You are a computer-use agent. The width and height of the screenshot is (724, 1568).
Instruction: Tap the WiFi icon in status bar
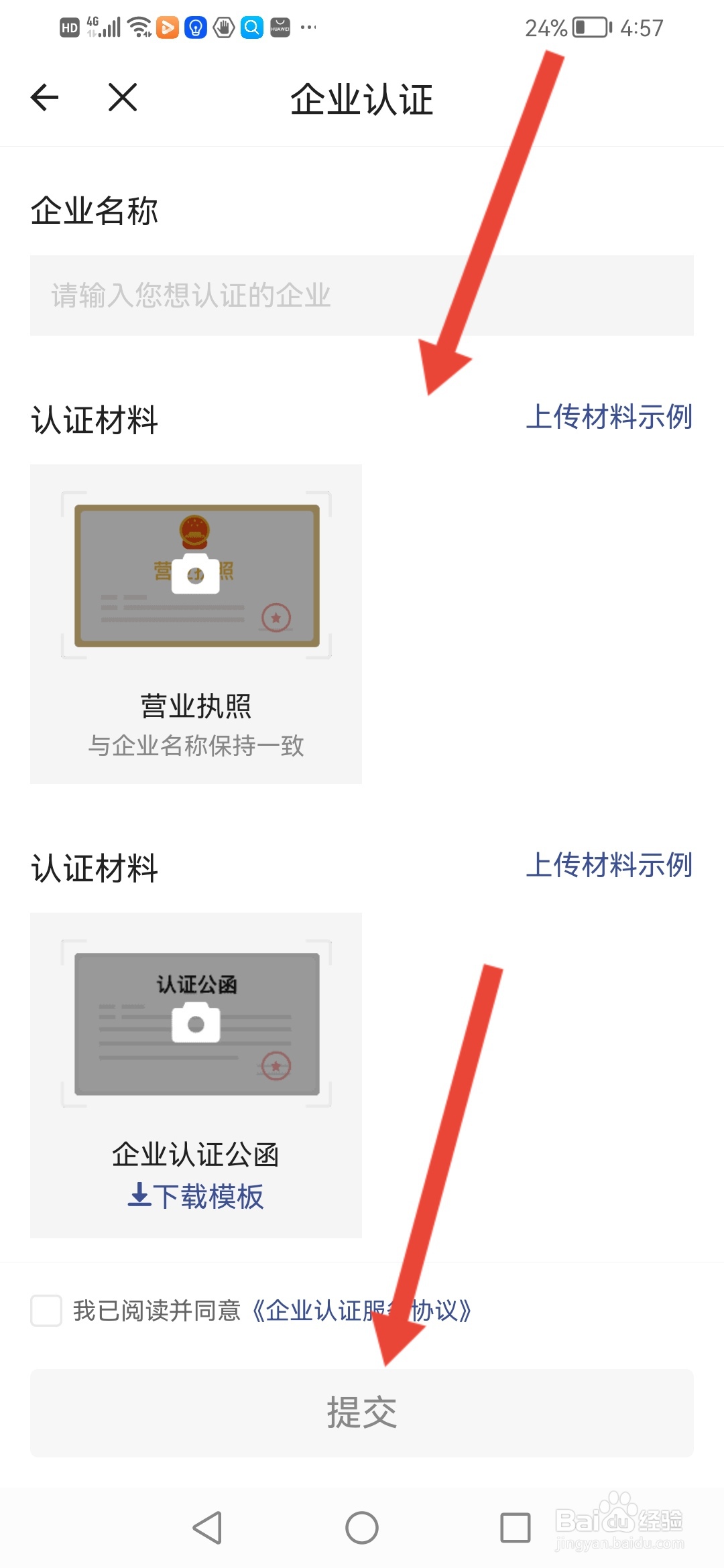[x=139, y=27]
